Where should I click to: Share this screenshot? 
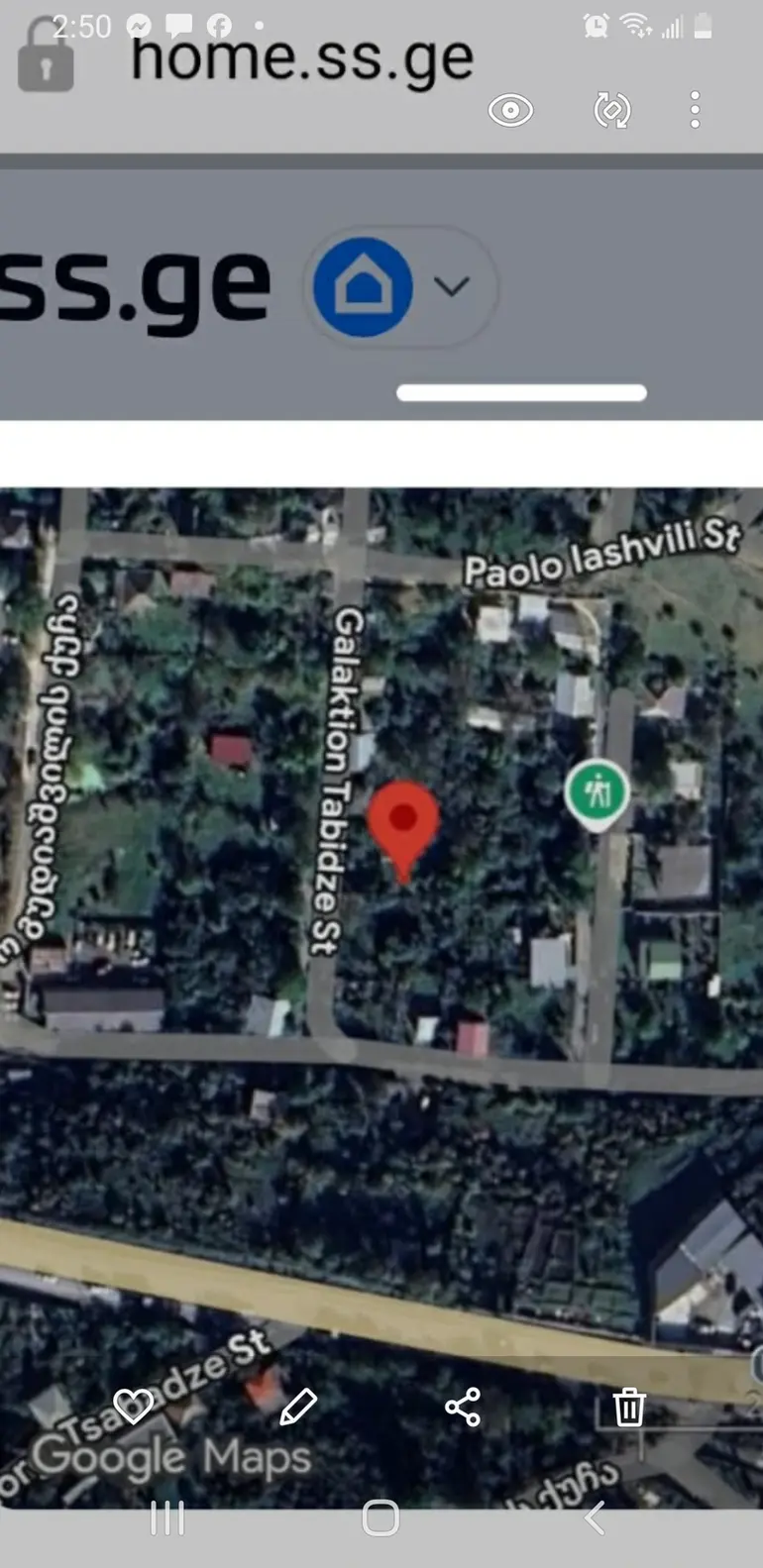(463, 1407)
